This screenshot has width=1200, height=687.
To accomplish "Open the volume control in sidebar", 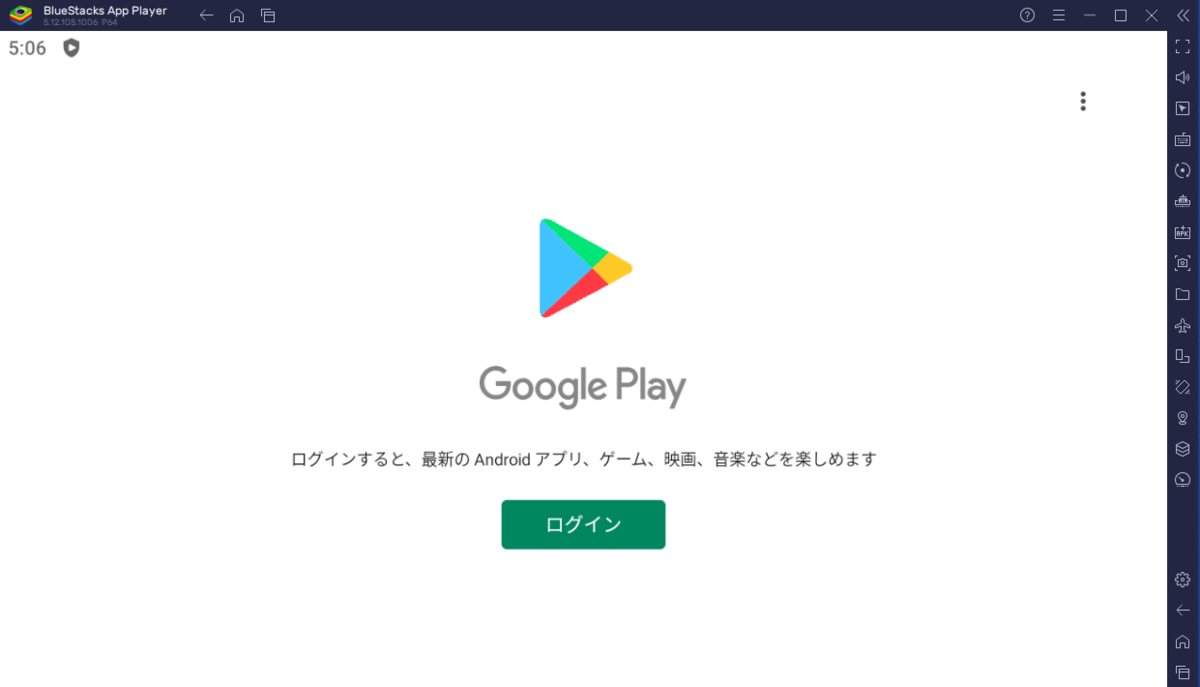I will tap(1182, 77).
